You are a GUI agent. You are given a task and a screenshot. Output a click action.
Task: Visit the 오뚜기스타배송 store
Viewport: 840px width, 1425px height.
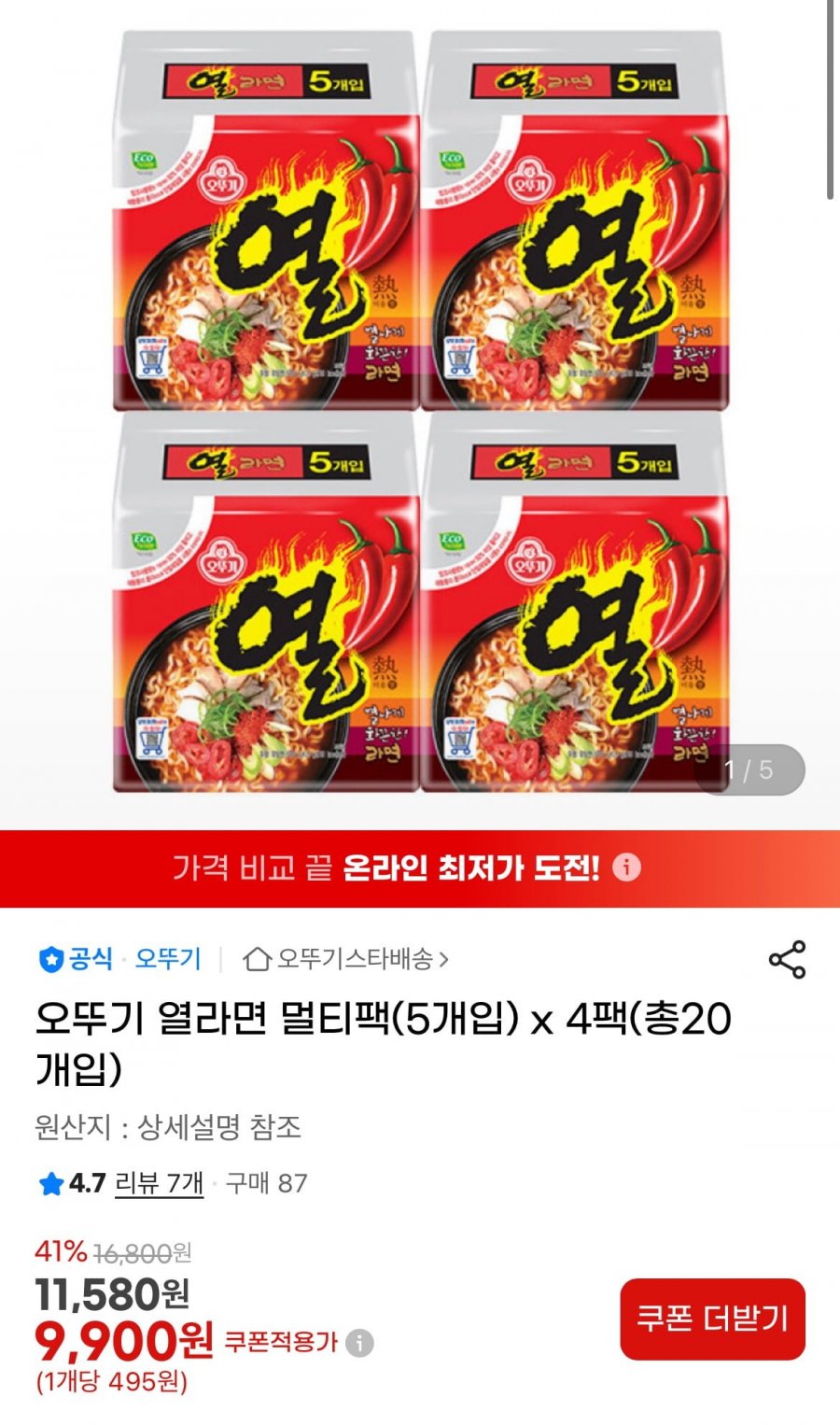point(346,958)
